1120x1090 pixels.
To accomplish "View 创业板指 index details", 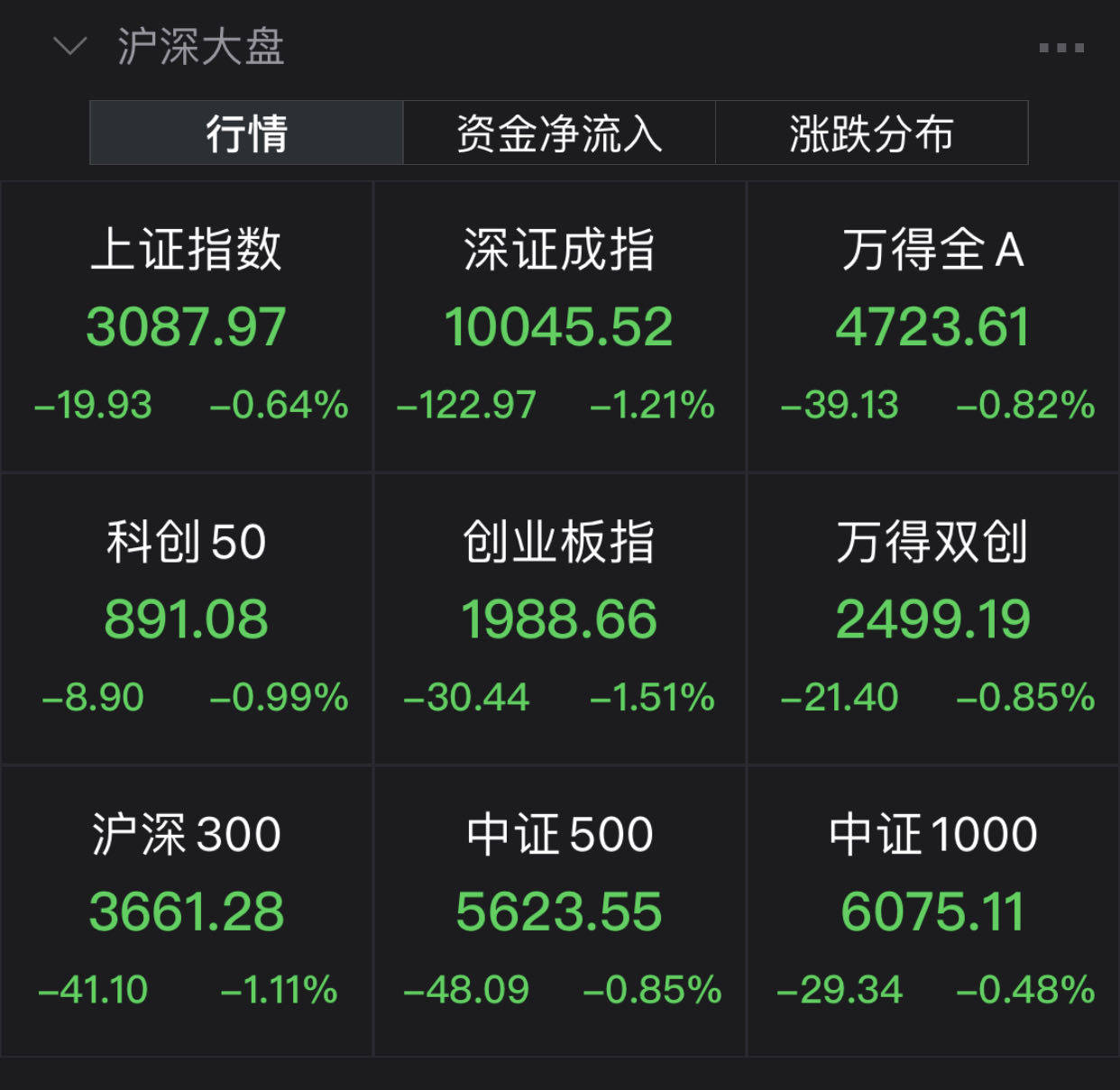I will (x=559, y=618).
